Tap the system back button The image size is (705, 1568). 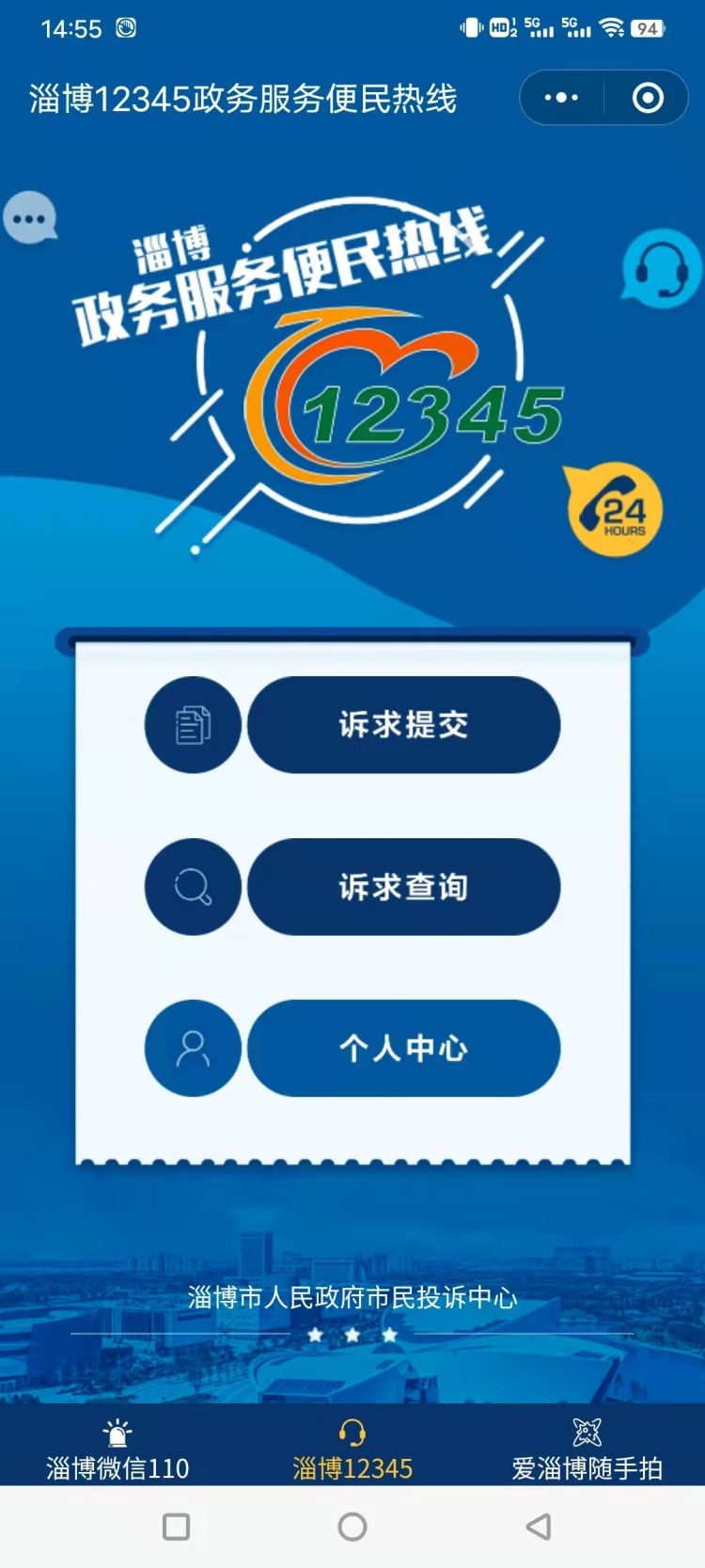coord(539,1527)
